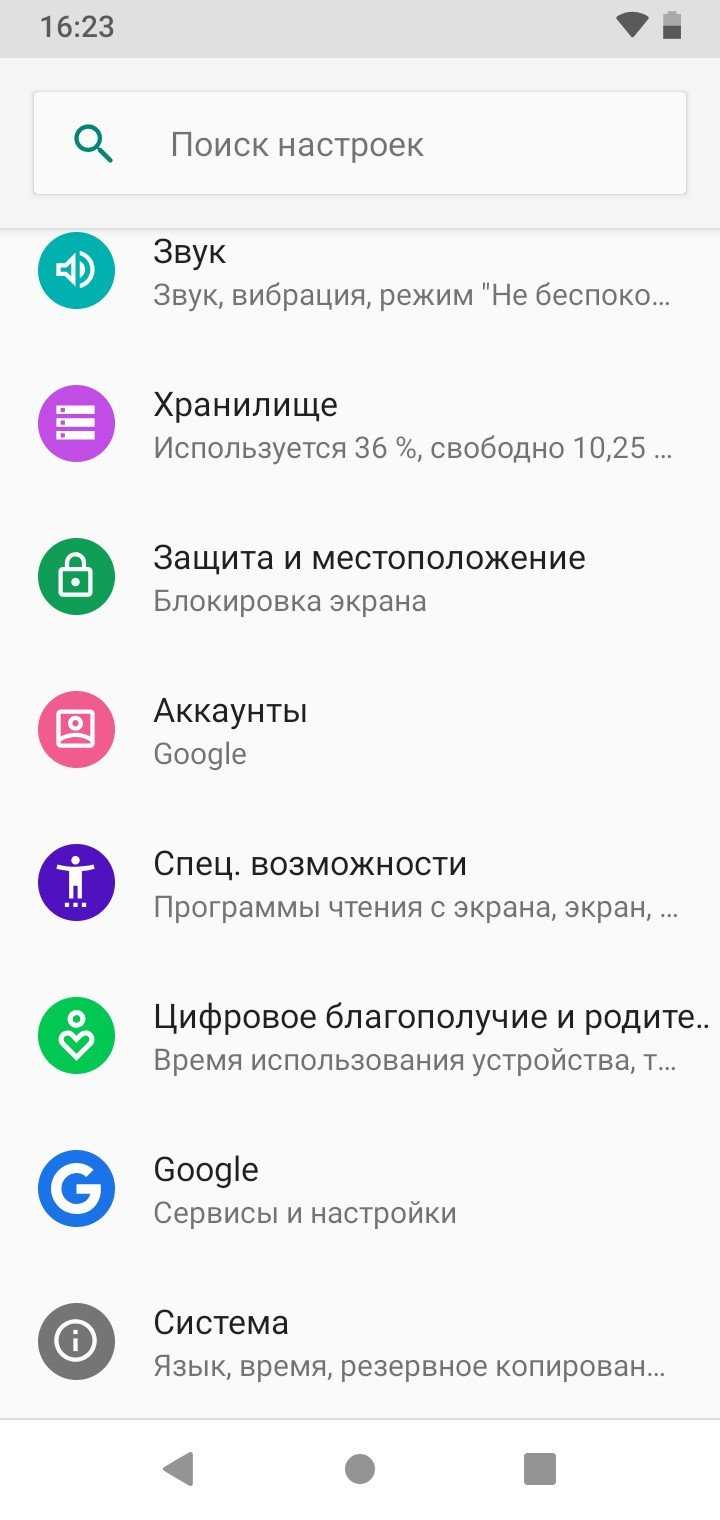Open Спец. возможности accessibility settings
This screenshot has width=720, height=1520.
(360, 883)
